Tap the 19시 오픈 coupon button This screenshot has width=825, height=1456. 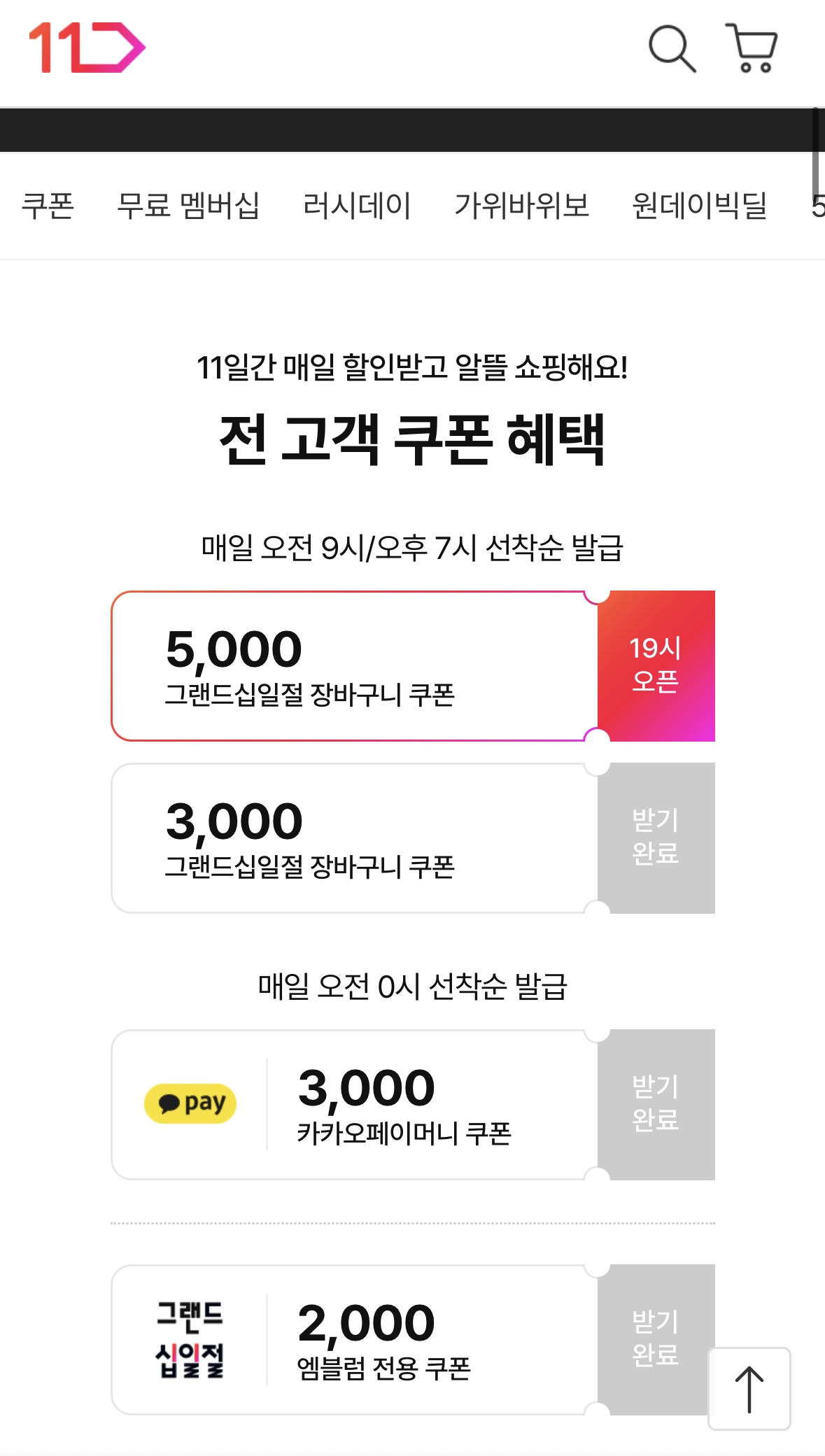point(656,666)
